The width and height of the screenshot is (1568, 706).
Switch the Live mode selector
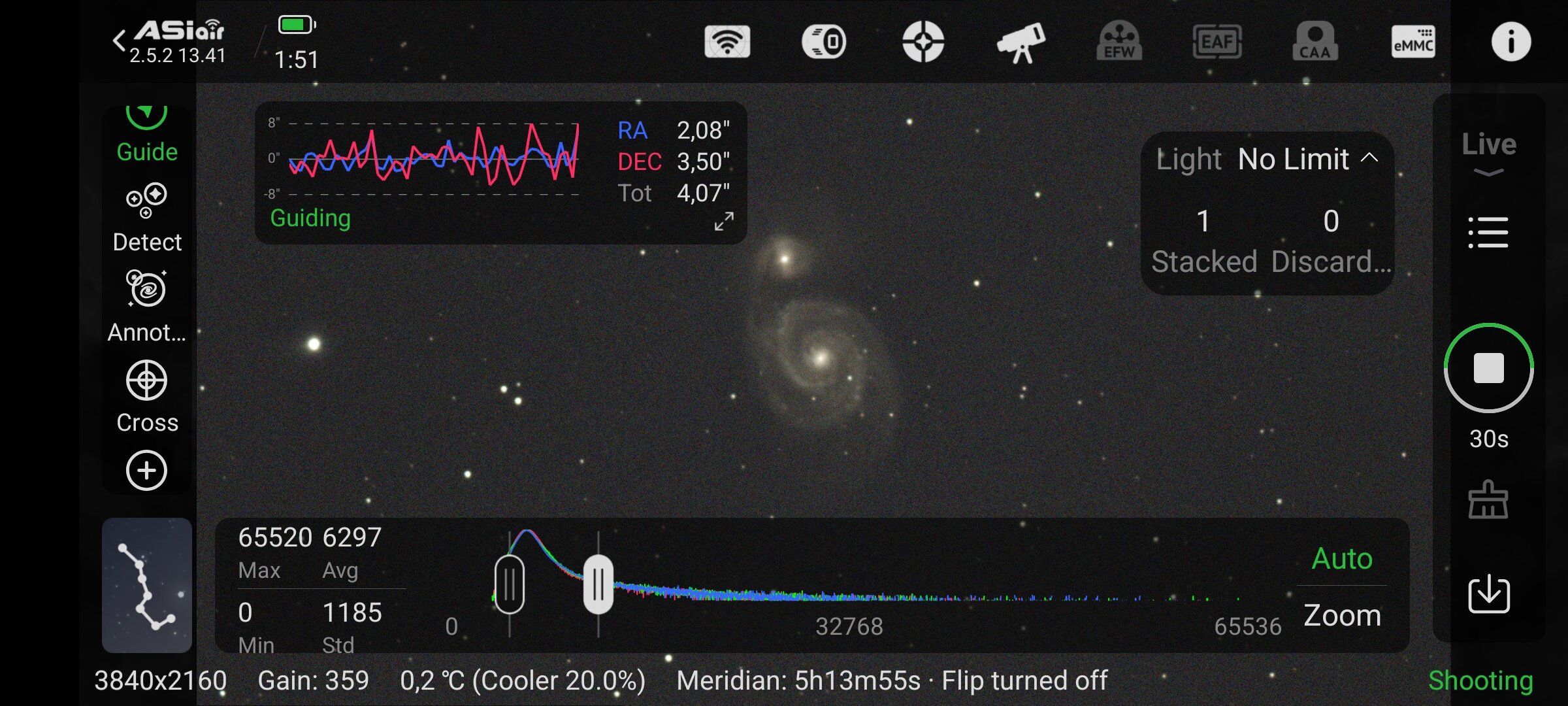click(1489, 153)
